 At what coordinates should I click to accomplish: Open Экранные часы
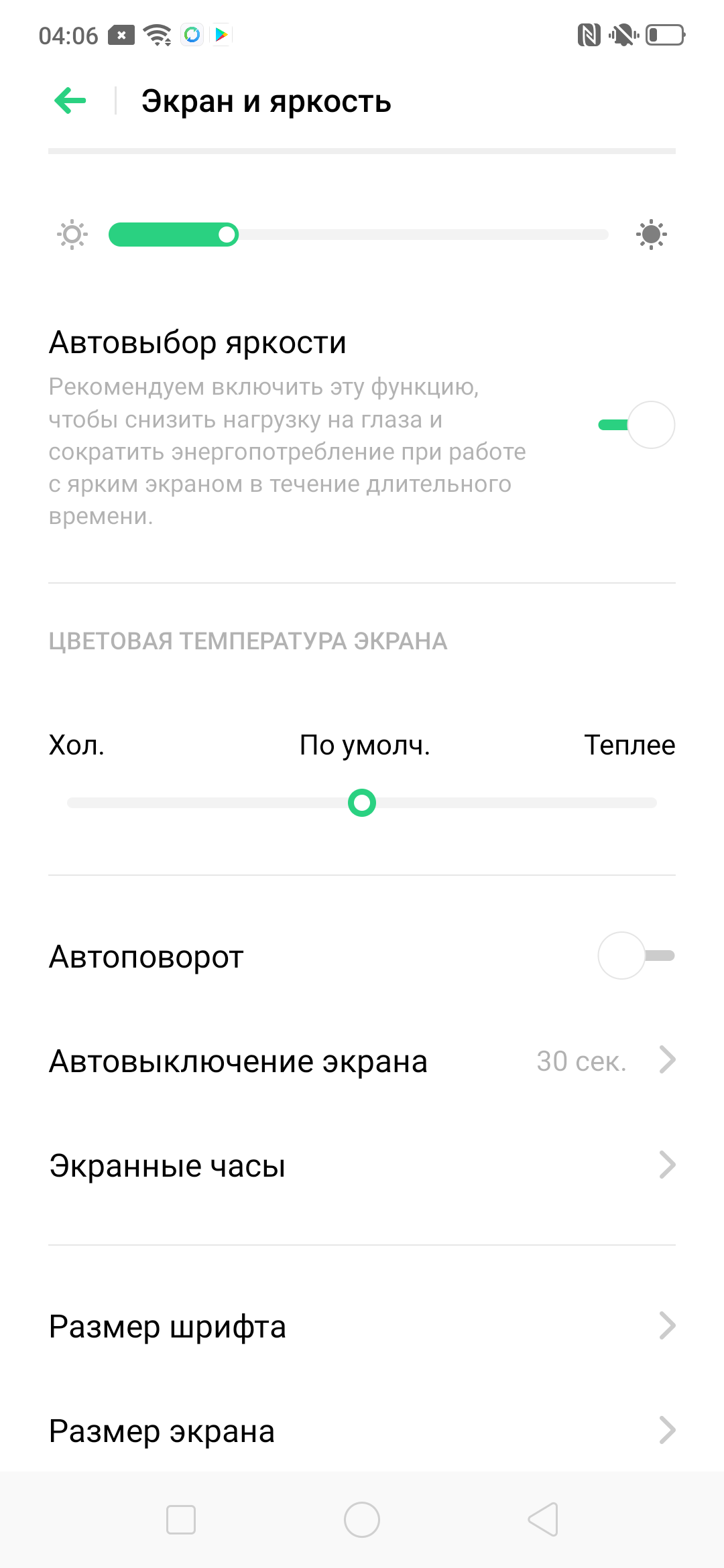click(362, 1166)
